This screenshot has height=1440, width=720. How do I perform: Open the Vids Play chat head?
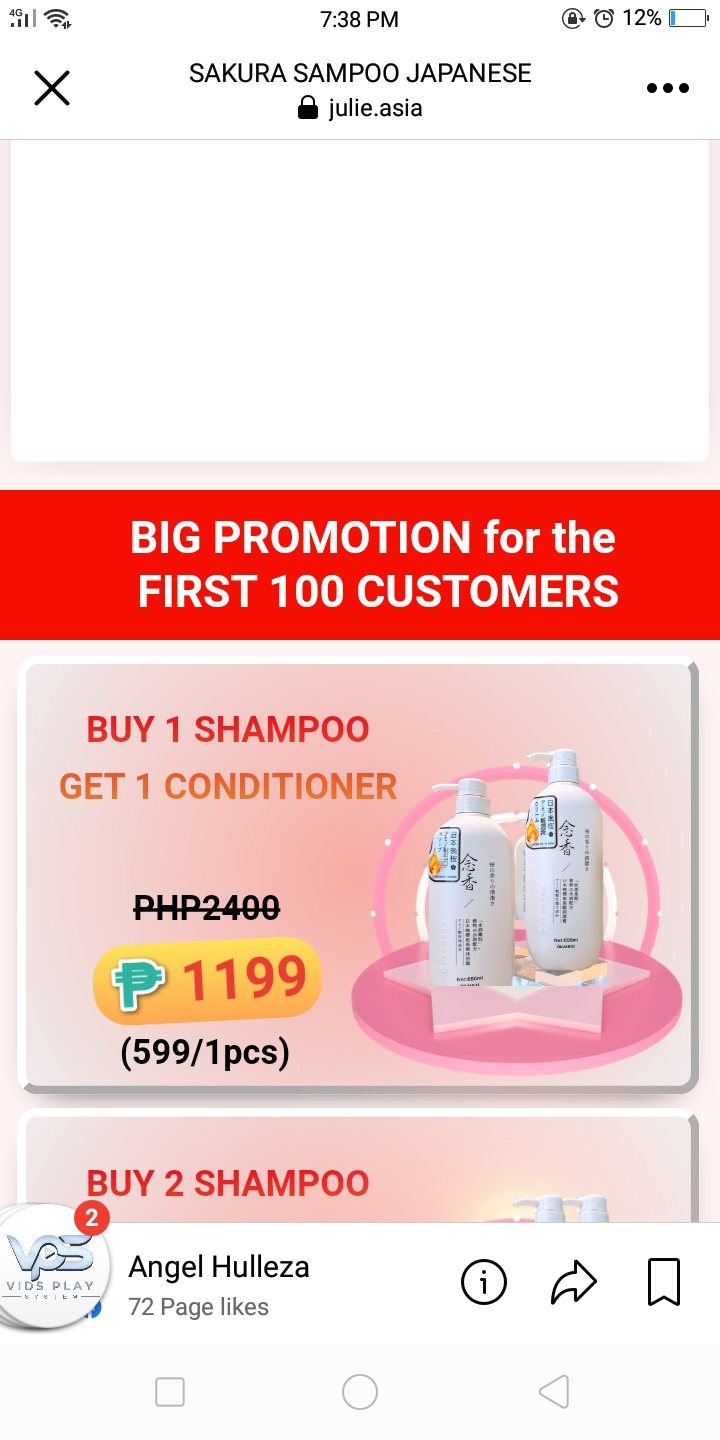pyautogui.click(x=52, y=1266)
